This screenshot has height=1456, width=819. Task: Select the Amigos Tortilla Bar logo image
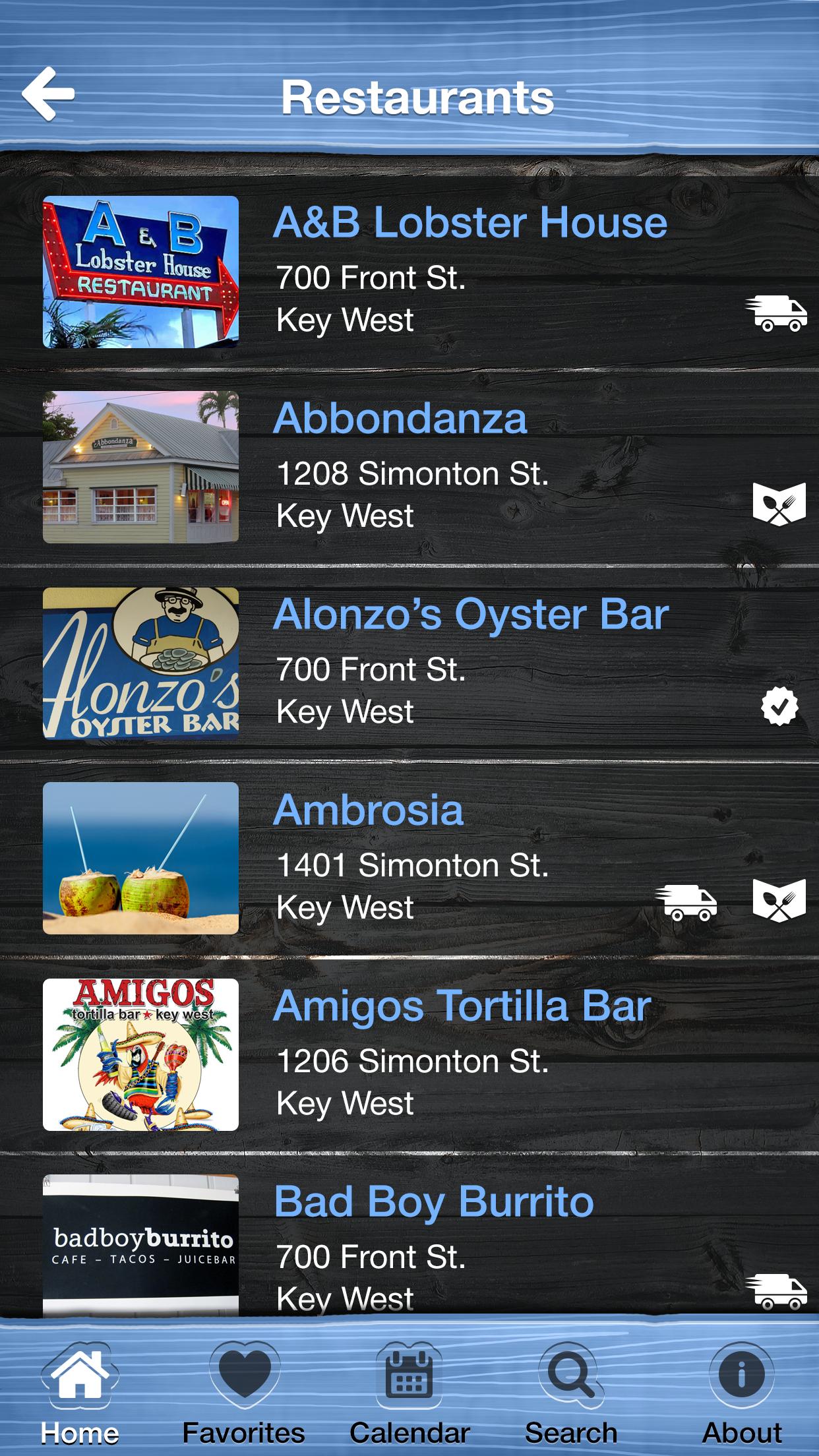(140, 1052)
